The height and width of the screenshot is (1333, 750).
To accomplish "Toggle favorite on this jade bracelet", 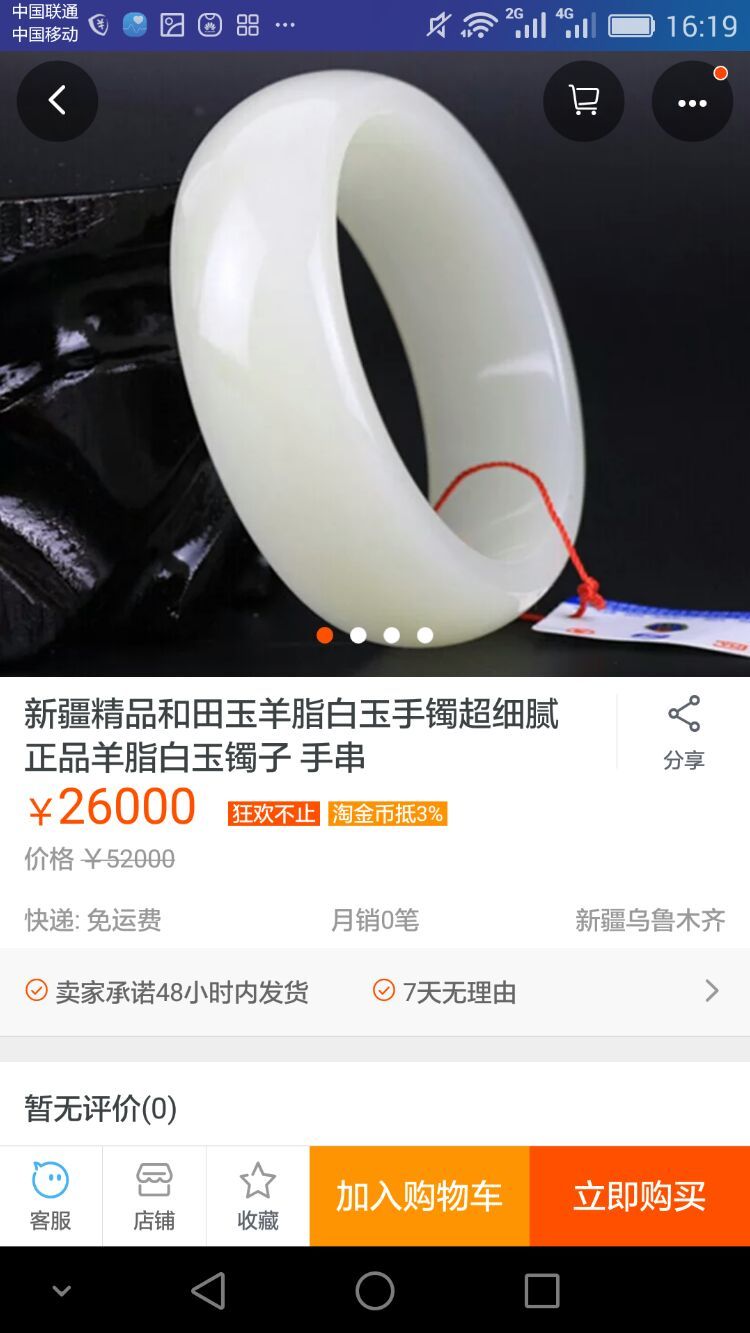I will (257, 1195).
